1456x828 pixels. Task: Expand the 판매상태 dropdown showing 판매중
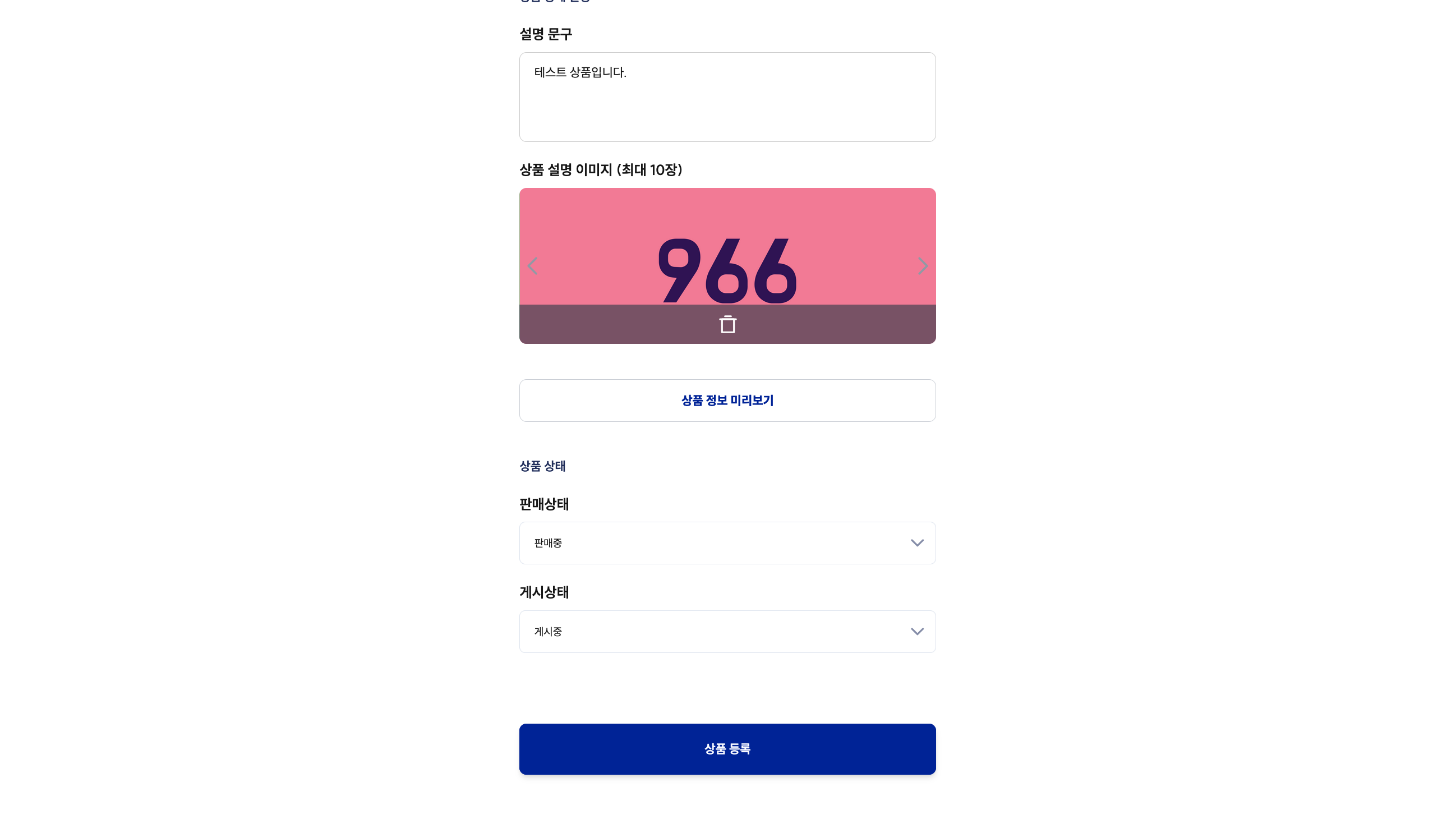[727, 543]
